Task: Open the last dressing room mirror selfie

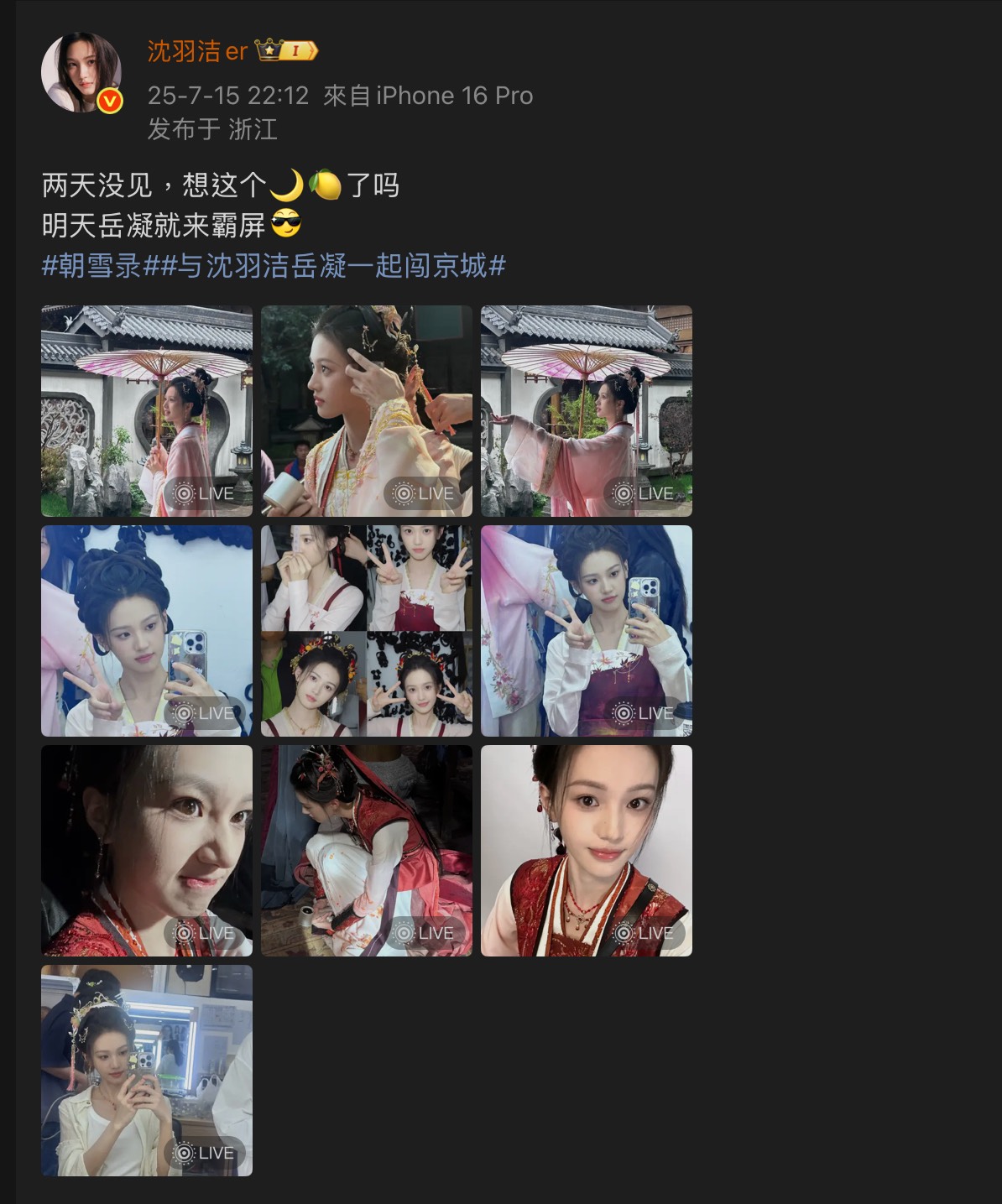Action: click(x=147, y=1070)
